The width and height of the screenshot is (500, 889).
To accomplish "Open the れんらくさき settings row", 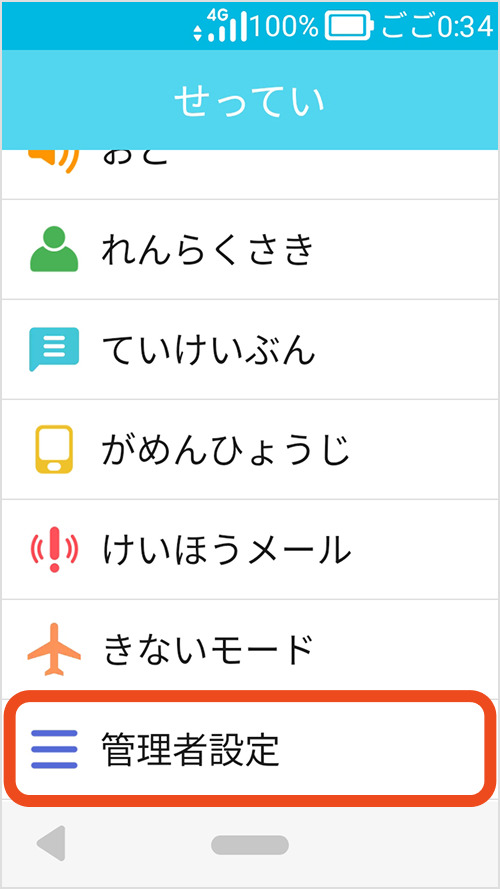I will click(250, 249).
